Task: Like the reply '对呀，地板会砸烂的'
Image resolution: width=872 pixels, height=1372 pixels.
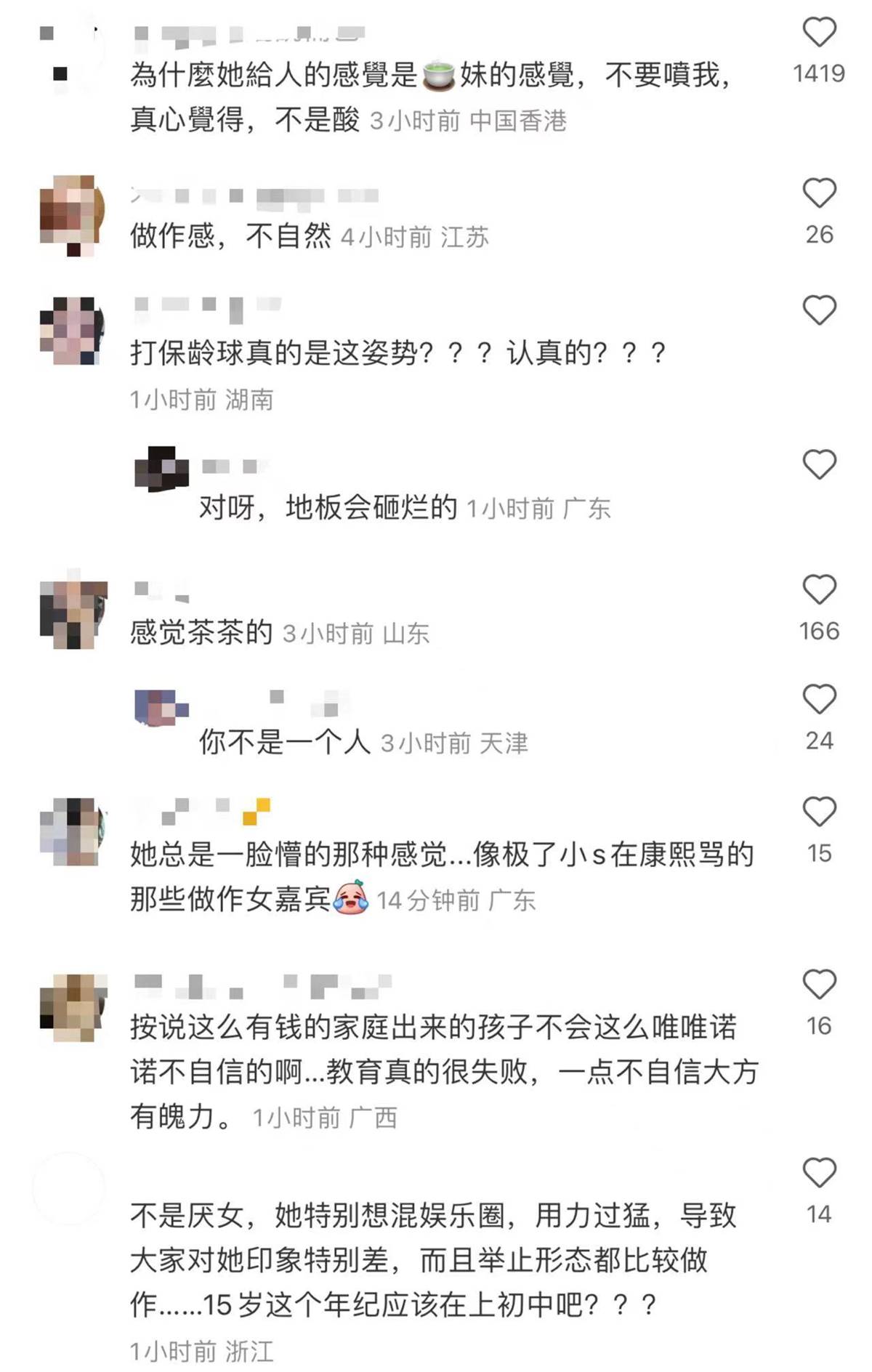Action: 819,464
